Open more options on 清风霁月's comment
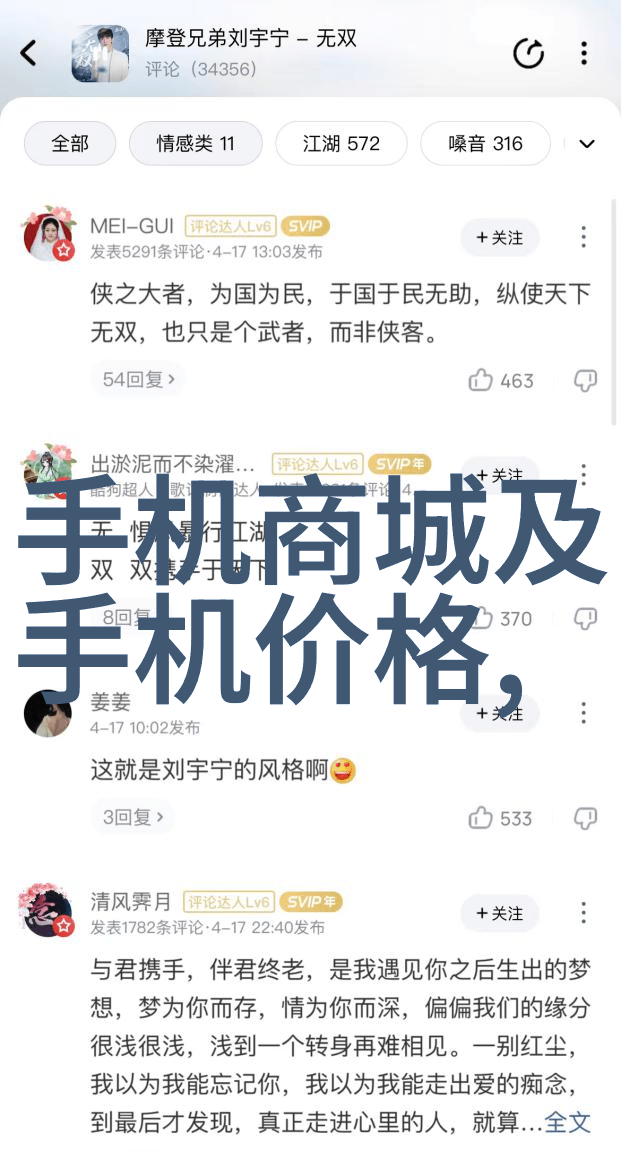The height and width of the screenshot is (1151, 621). (584, 913)
